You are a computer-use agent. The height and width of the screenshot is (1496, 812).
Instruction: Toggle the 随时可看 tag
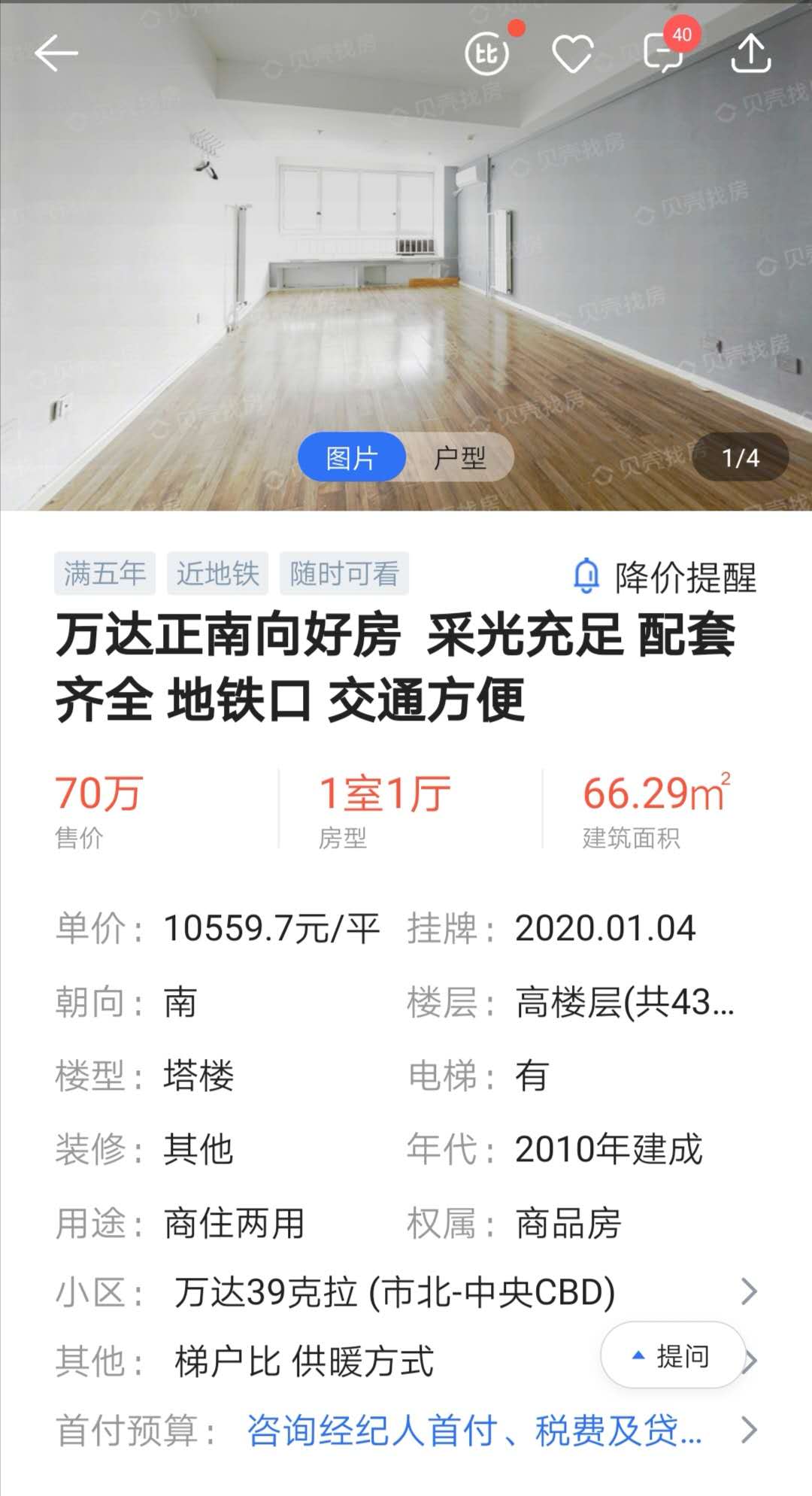click(344, 574)
